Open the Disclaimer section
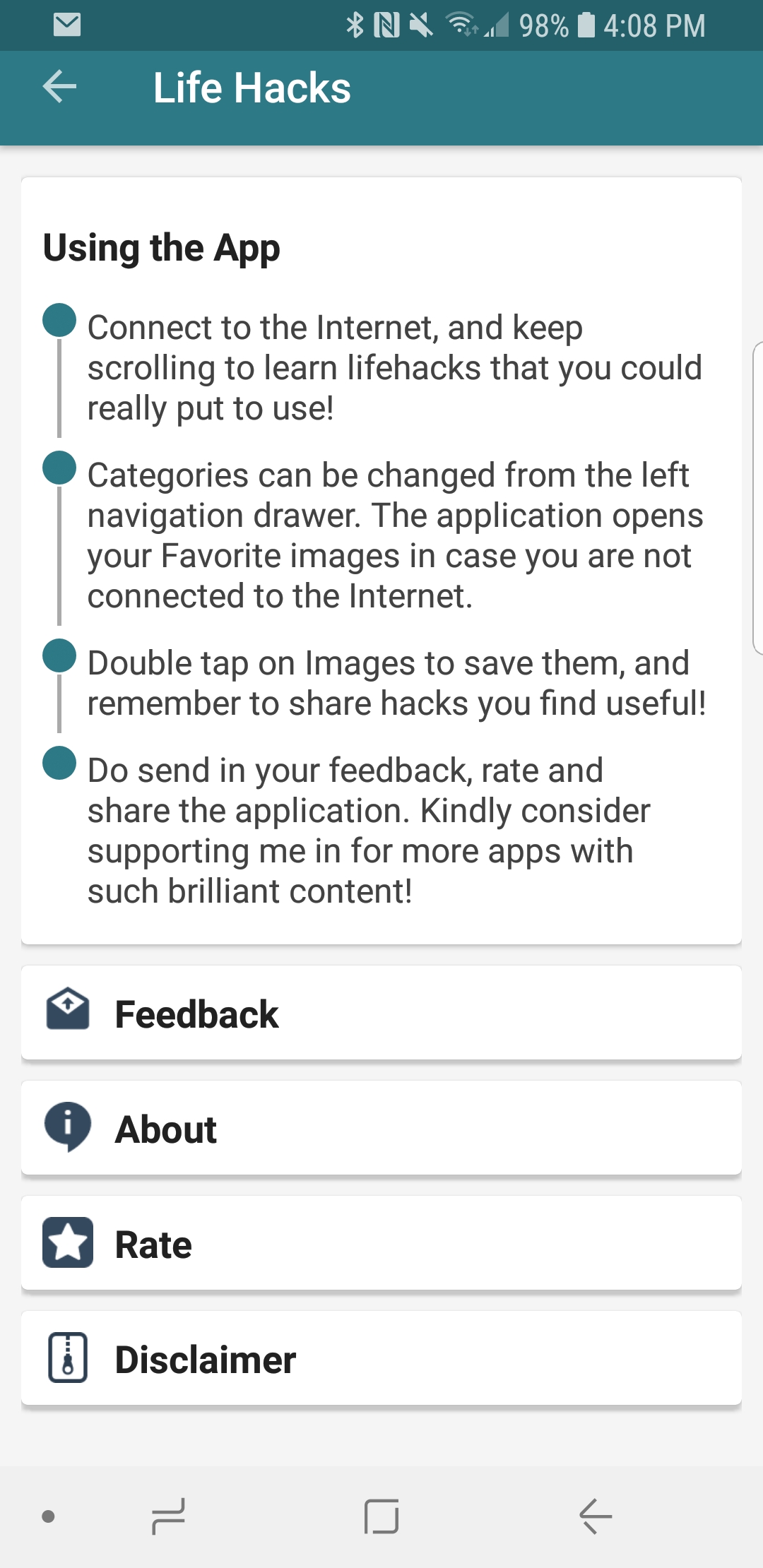Image resolution: width=763 pixels, height=1568 pixels. [381, 1359]
